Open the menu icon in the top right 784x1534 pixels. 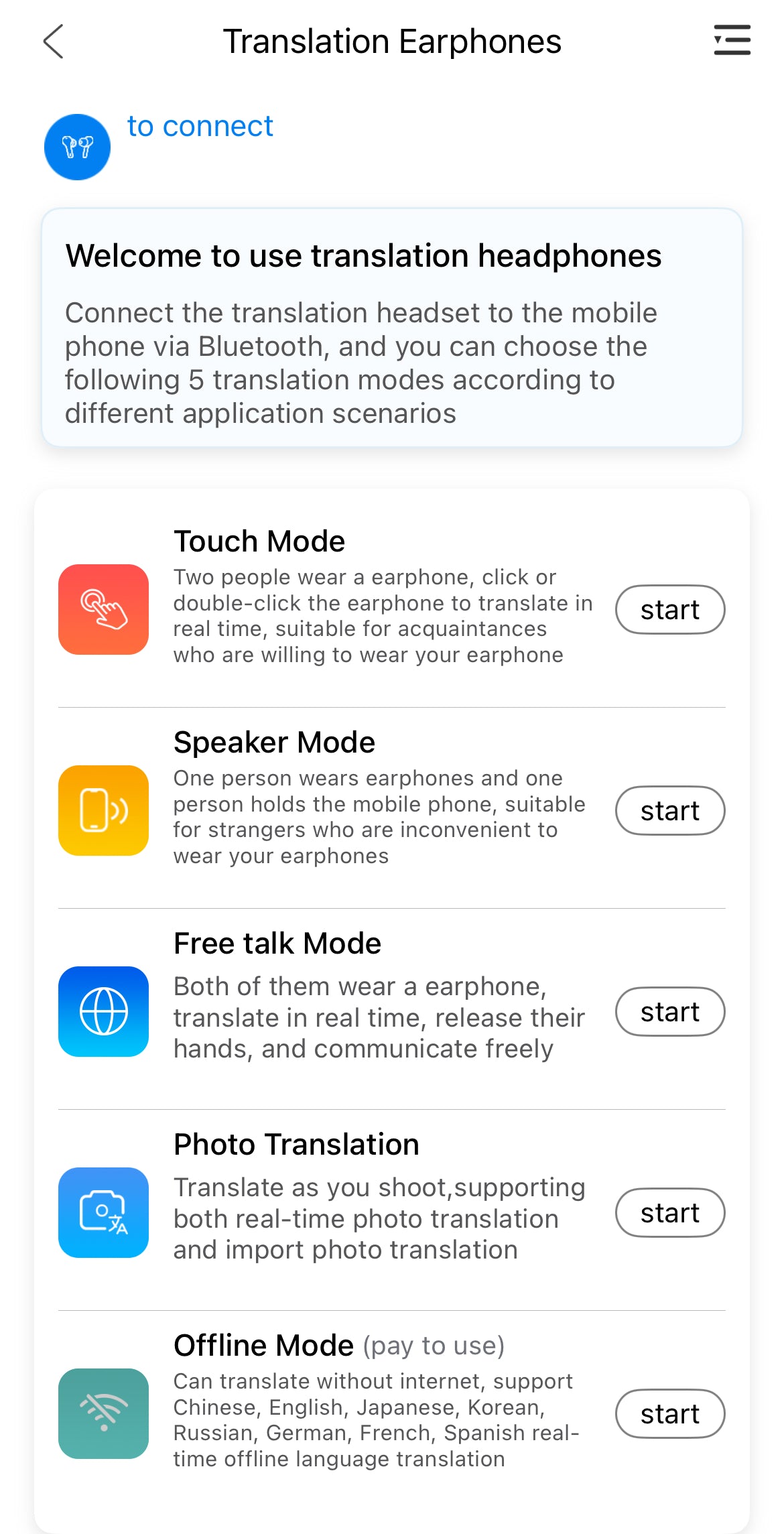[x=732, y=40]
